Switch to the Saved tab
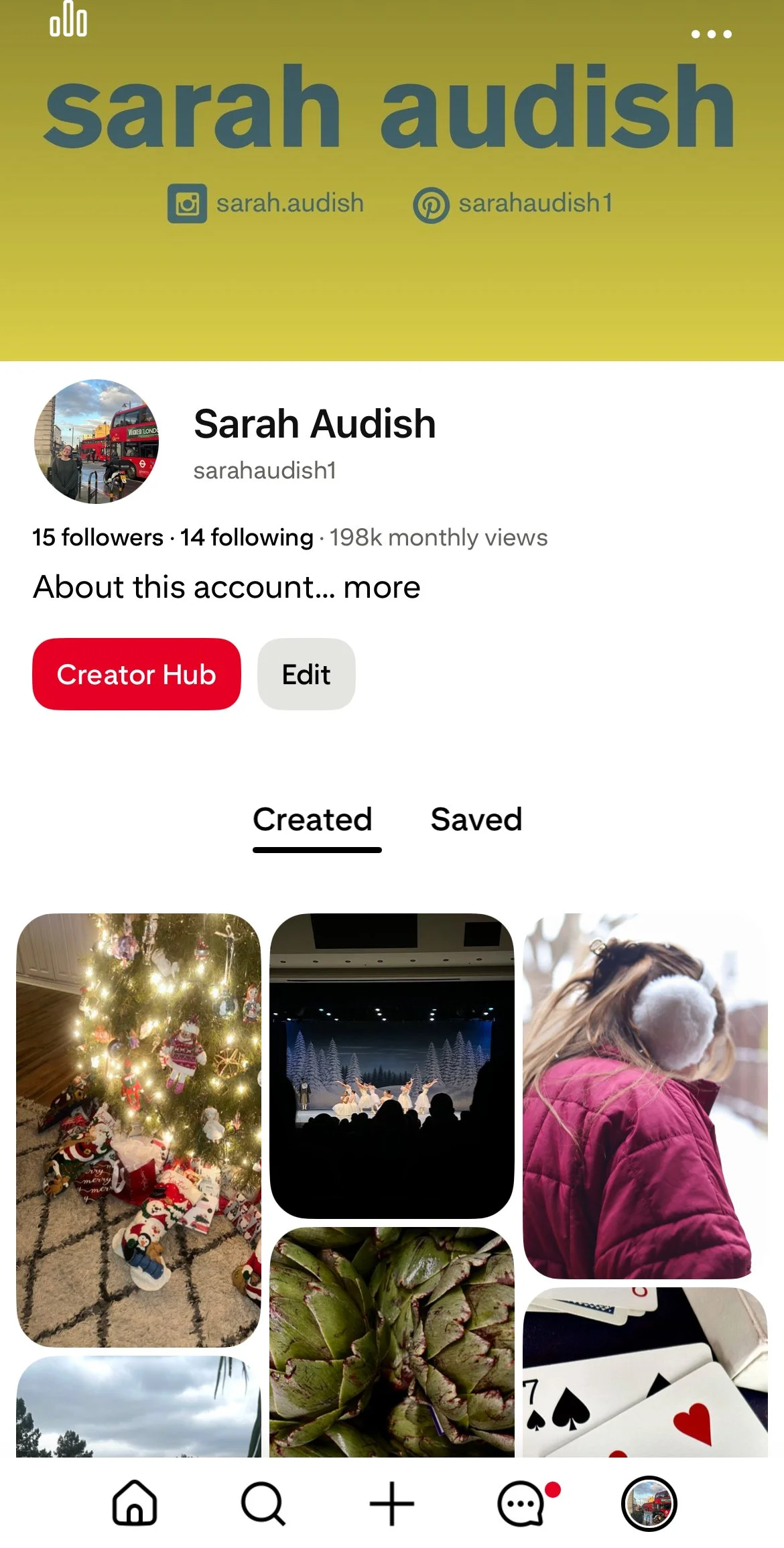This screenshot has height=1548, width=784. pos(476,820)
